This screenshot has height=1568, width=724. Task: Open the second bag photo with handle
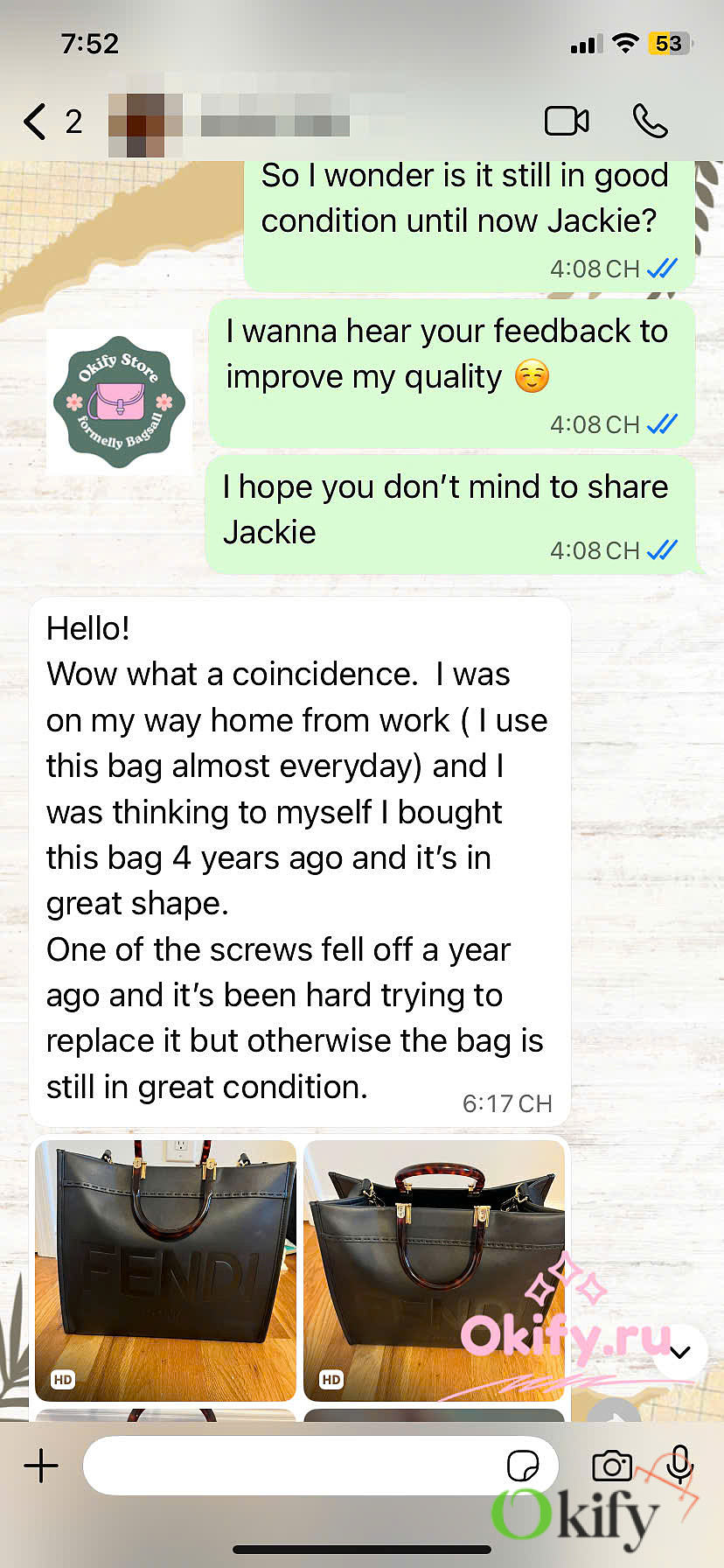434,1270
